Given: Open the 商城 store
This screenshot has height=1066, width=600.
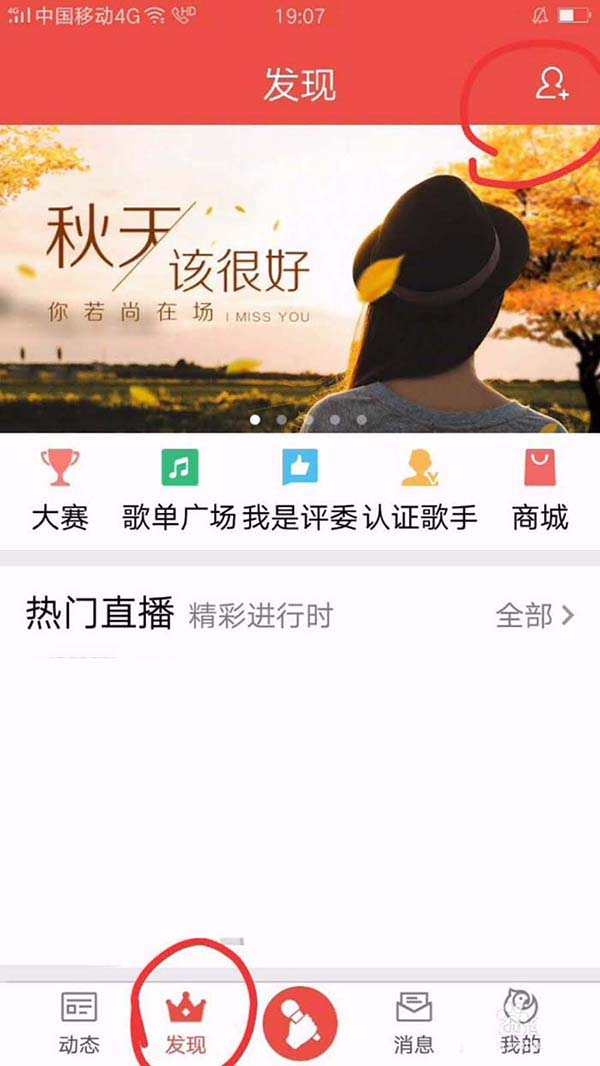Looking at the screenshot, I should coord(540,489).
